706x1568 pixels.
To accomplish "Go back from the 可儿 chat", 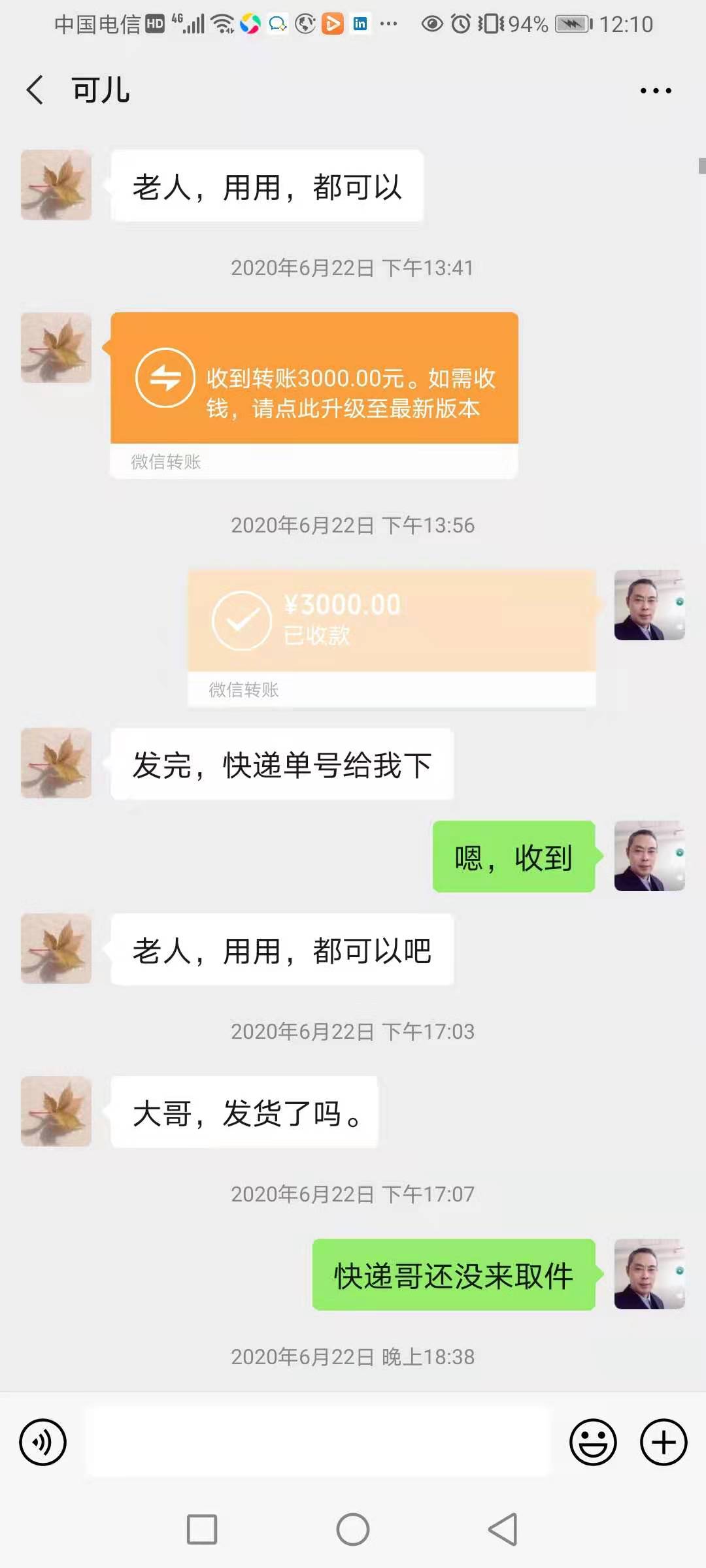I will [35, 90].
